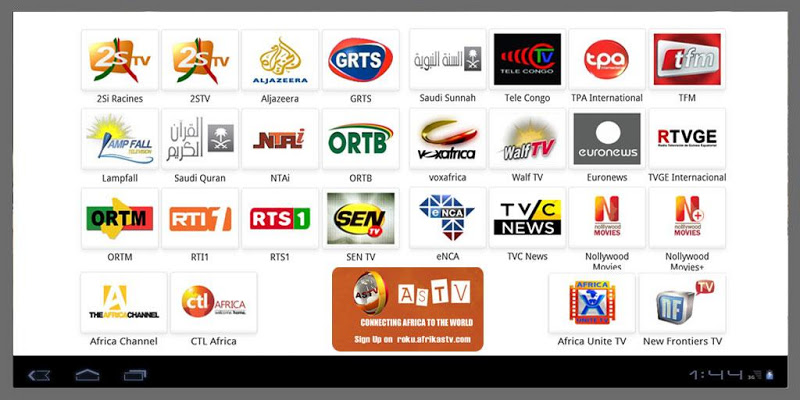Open TVC News channel
The image size is (800, 400).
(x=527, y=218)
